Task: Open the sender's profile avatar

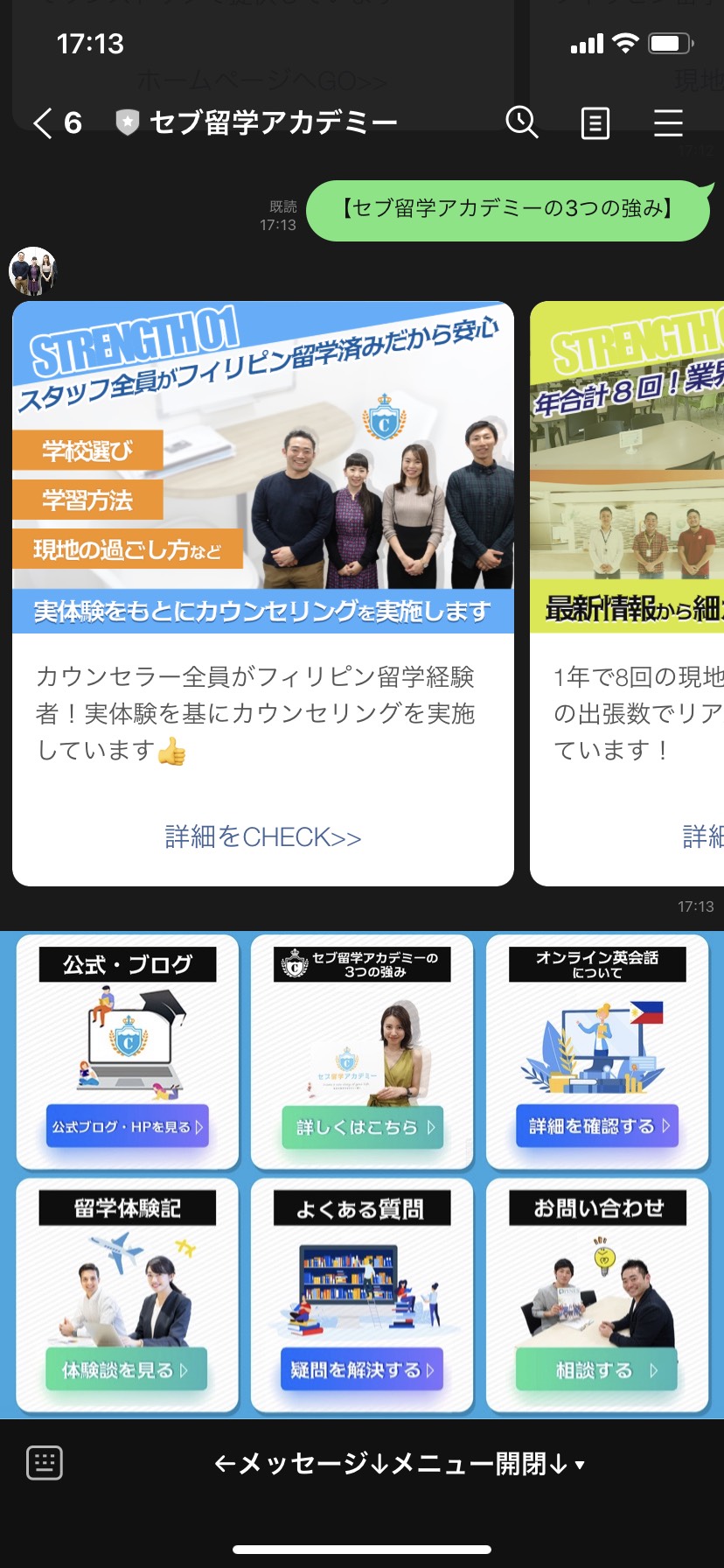Action: pyautogui.click(x=32, y=271)
